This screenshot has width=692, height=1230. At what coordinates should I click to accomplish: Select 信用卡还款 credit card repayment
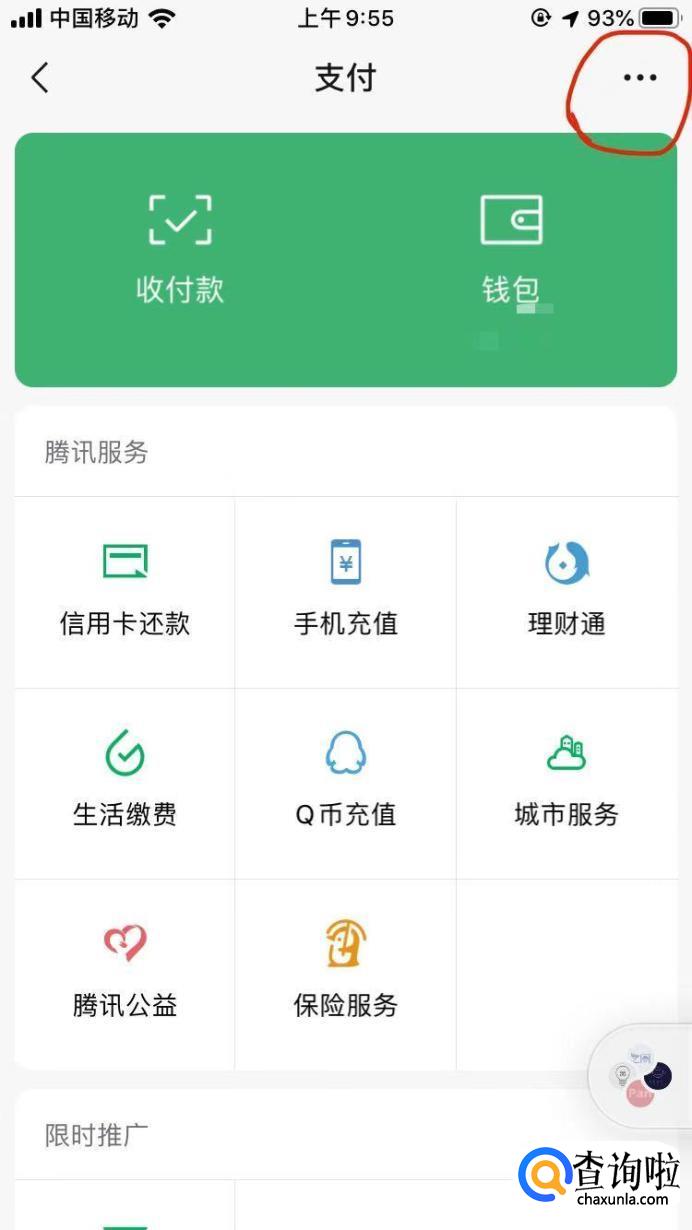tap(125, 590)
